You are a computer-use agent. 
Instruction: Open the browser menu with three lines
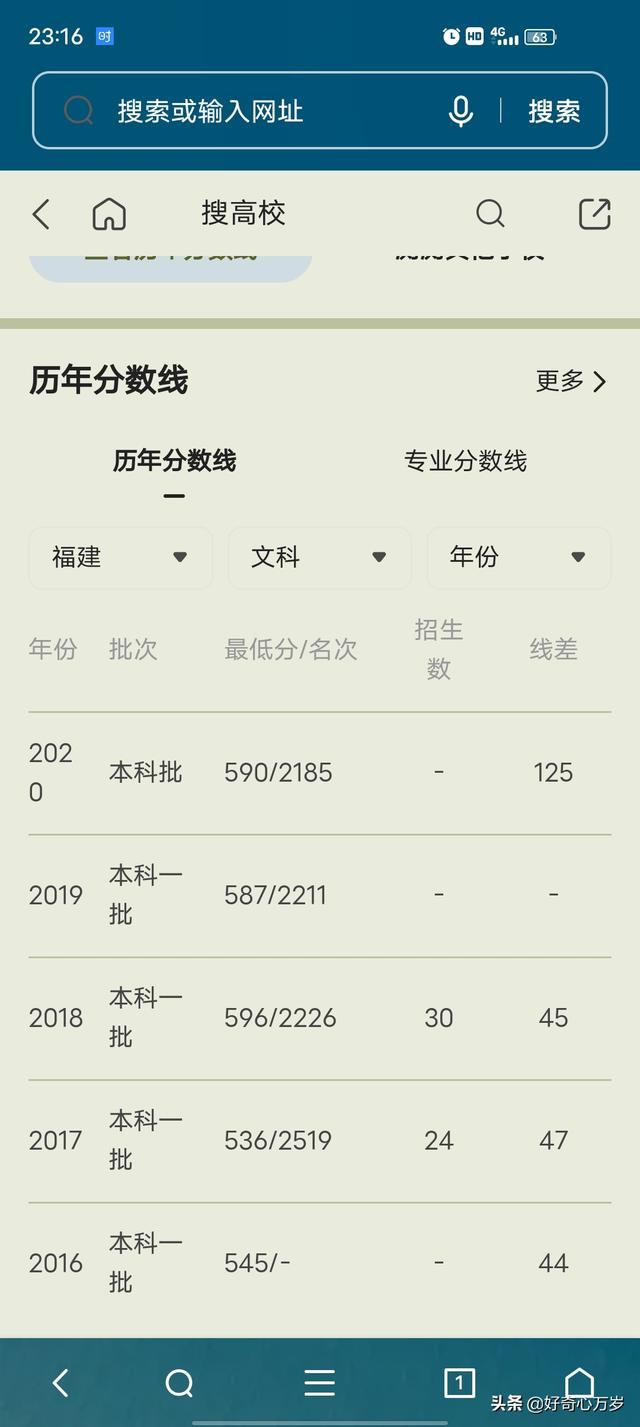pyautogui.click(x=319, y=1383)
